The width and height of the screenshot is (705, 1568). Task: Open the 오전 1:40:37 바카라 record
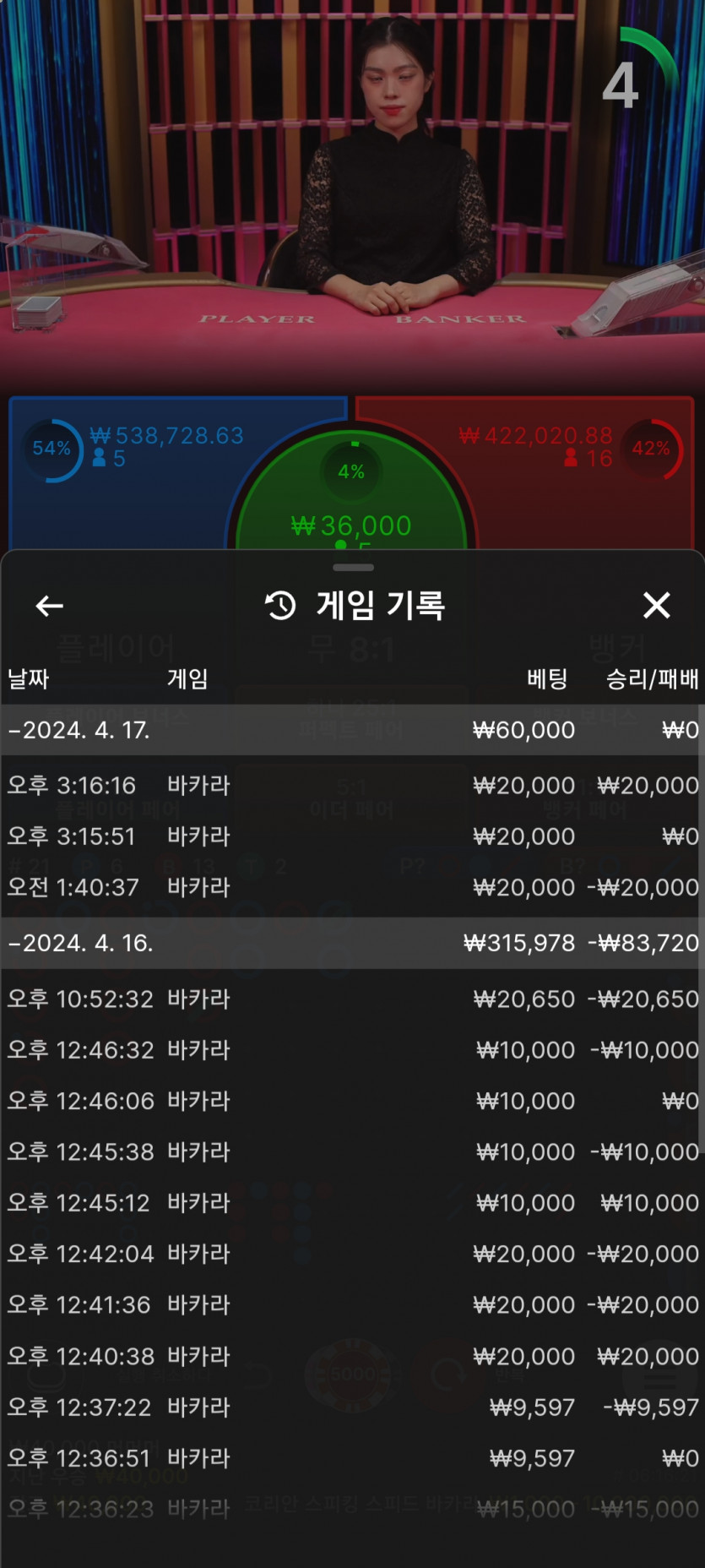point(352,887)
